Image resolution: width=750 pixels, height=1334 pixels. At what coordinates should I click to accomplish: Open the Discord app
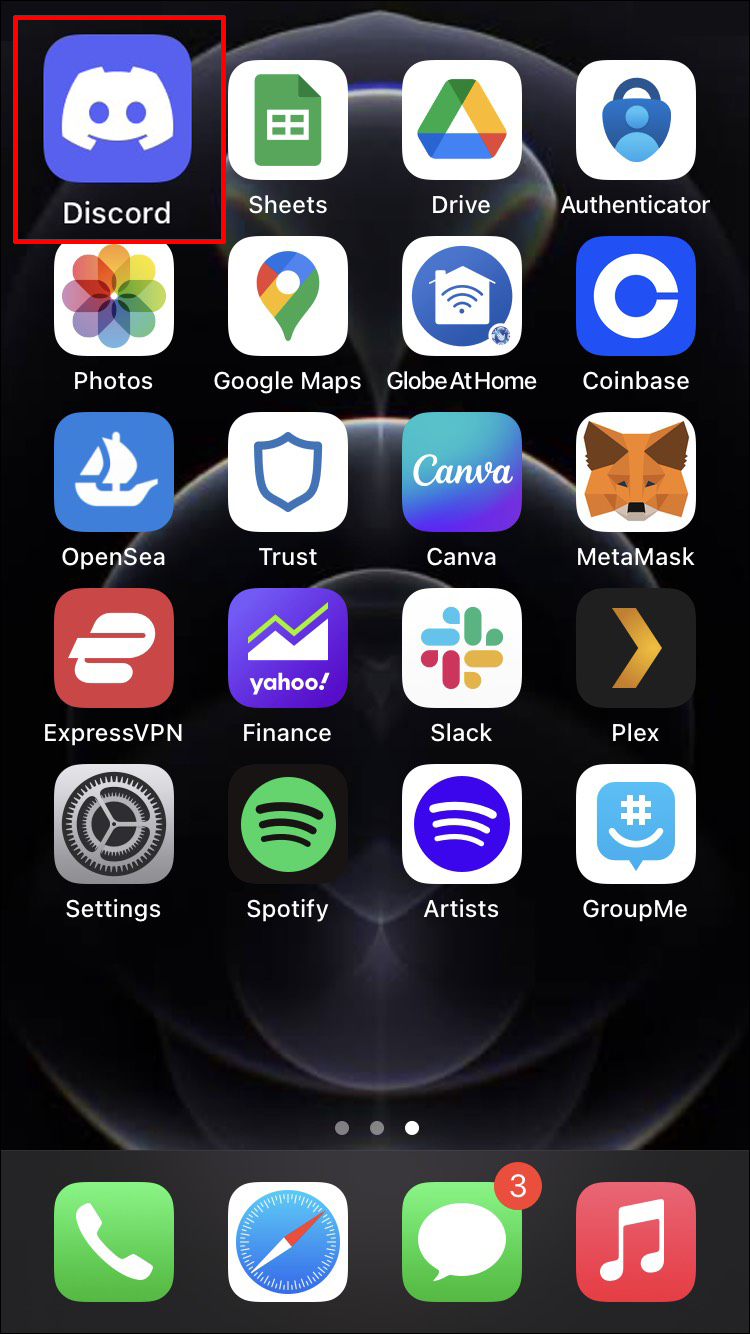[117, 109]
